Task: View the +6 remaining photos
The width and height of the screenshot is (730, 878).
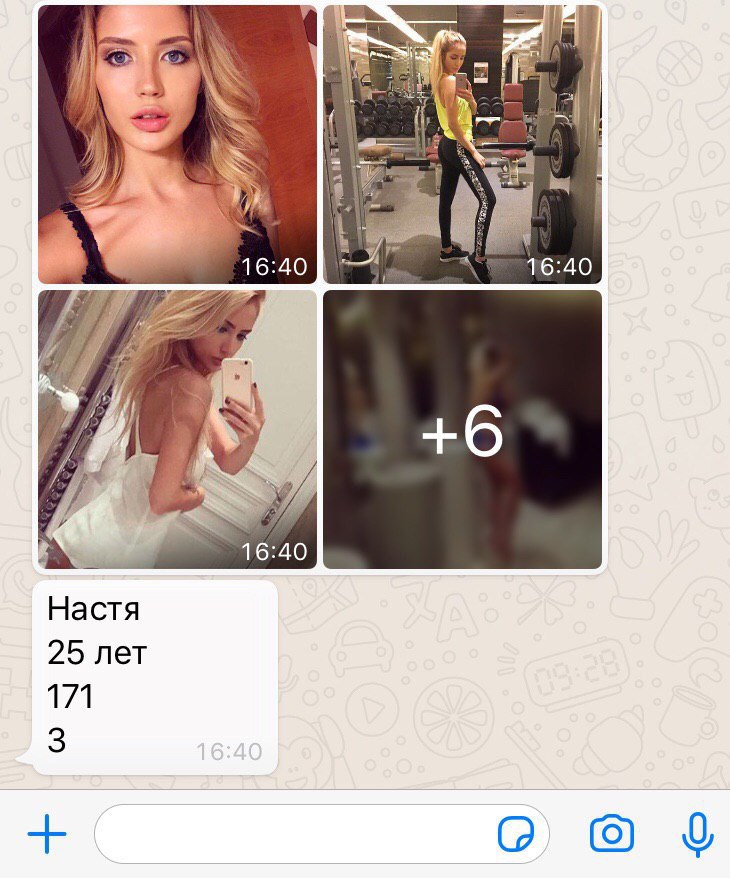Action: coord(462,429)
